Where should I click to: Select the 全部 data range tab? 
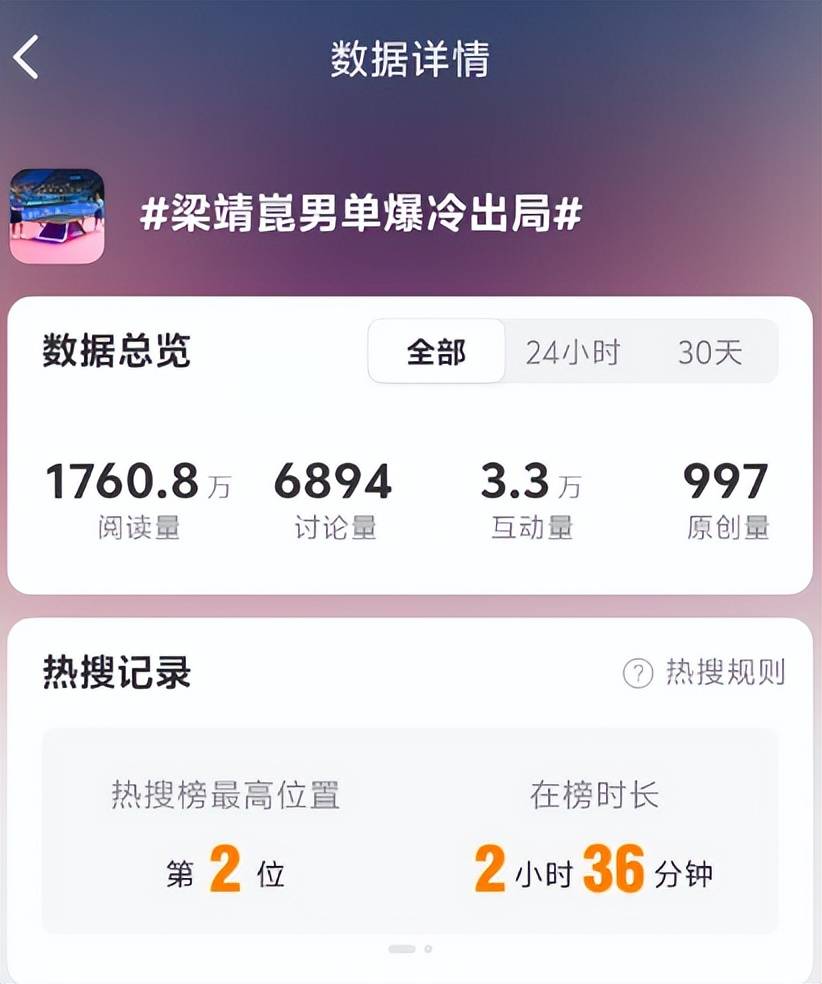click(x=436, y=352)
